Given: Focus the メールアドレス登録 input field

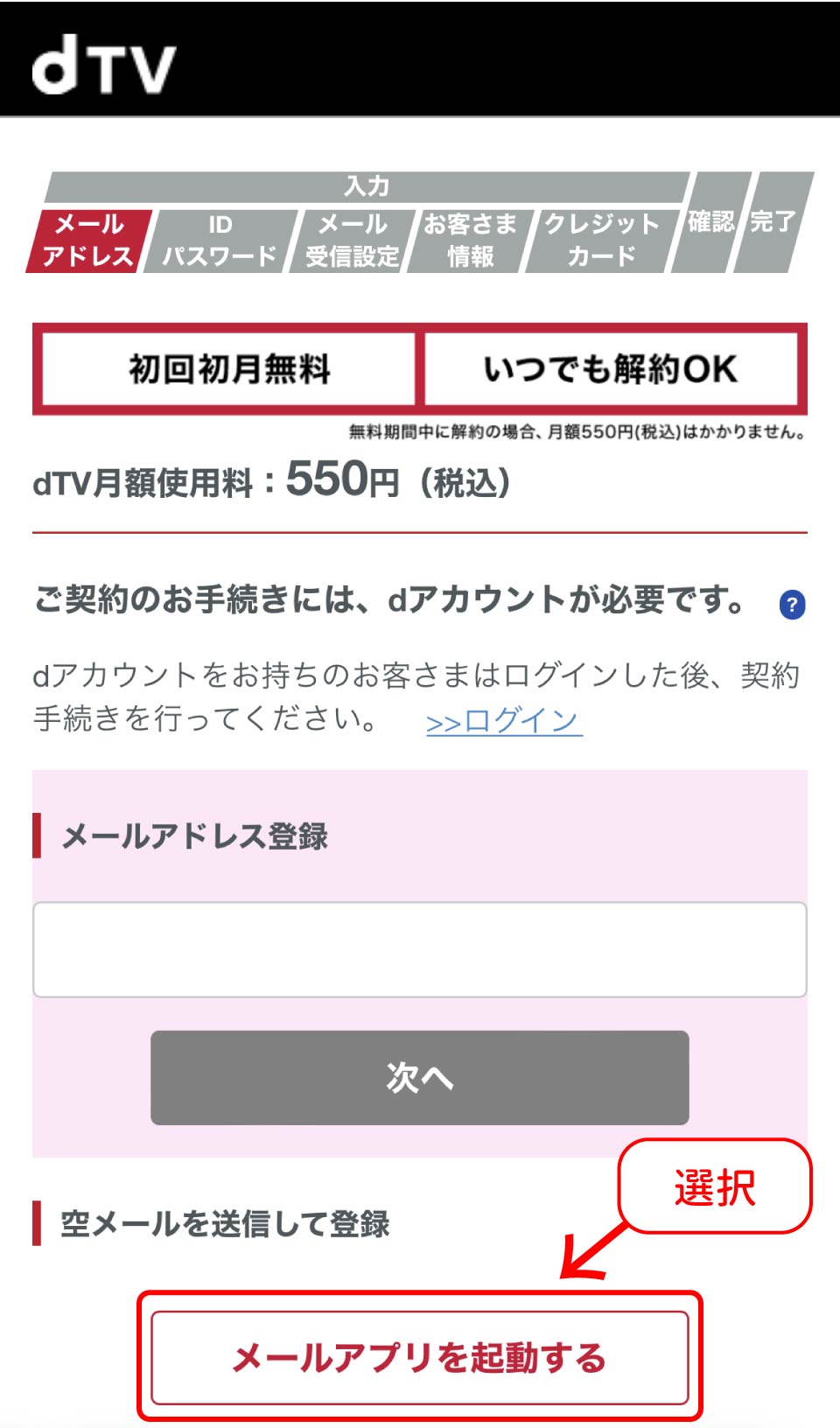Looking at the screenshot, I should tap(420, 949).
